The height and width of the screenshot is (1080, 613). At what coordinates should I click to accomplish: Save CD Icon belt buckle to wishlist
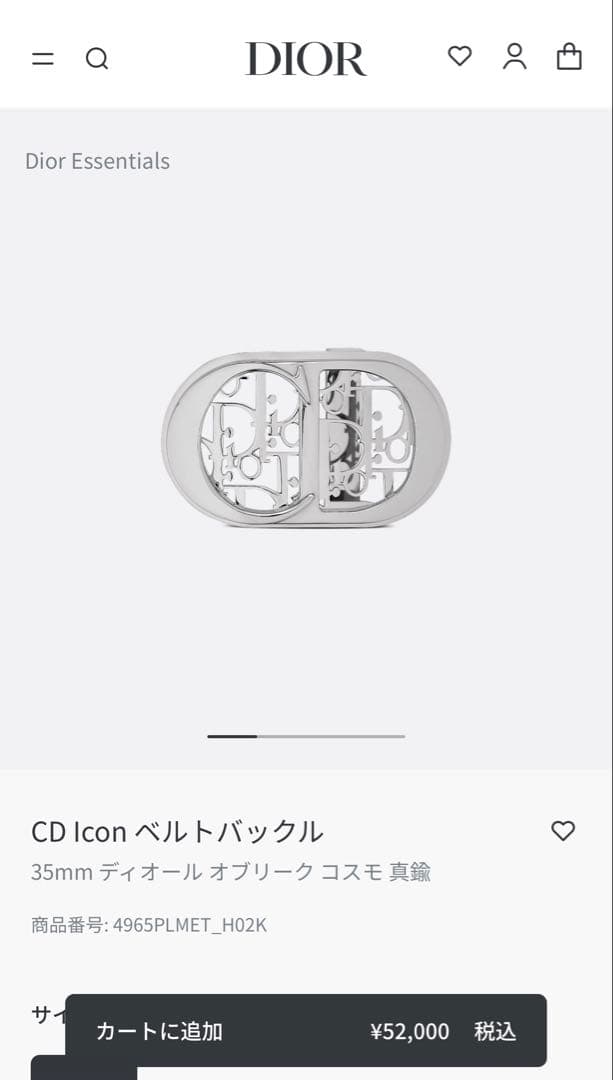563,830
